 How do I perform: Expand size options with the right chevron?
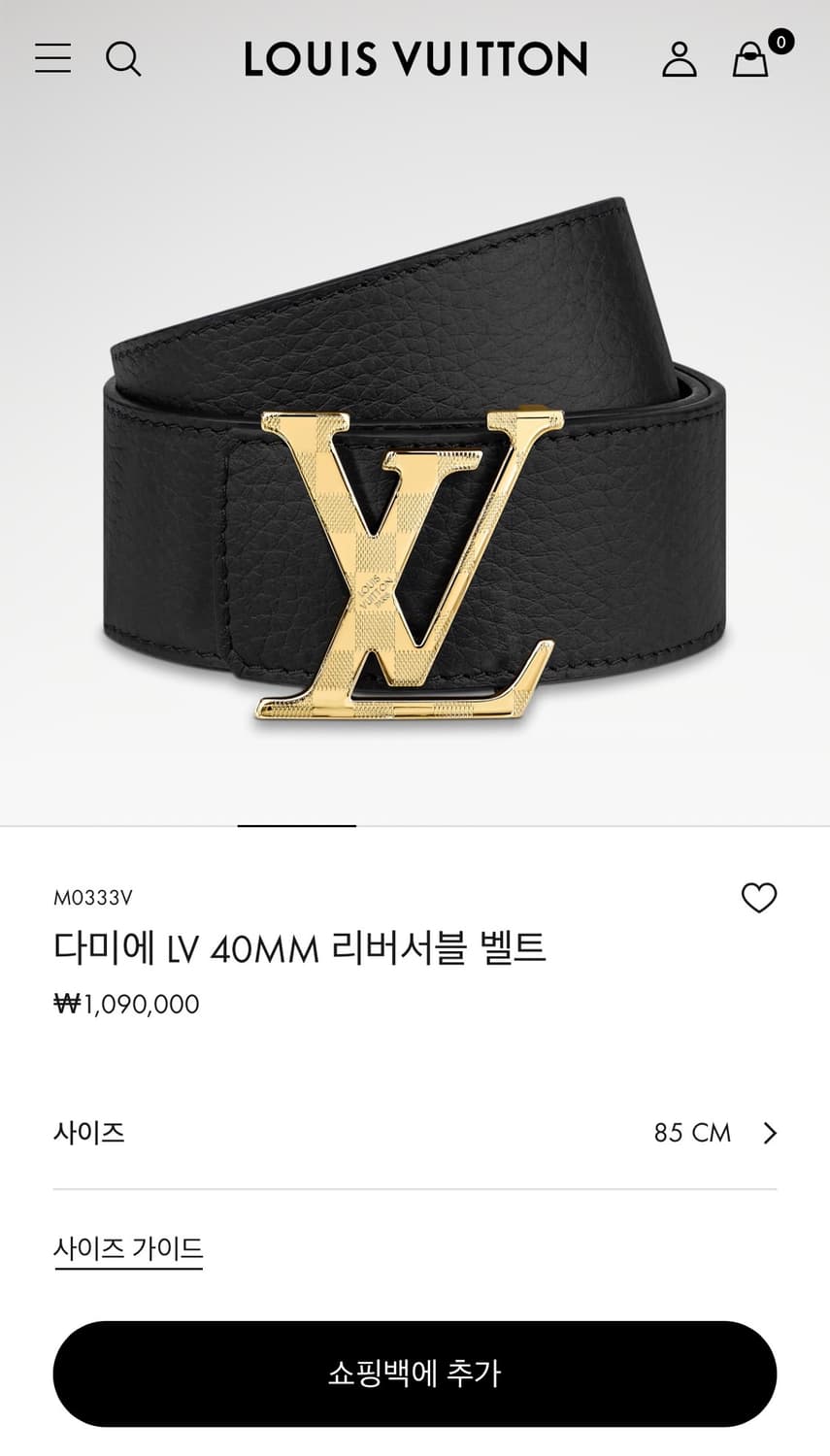click(770, 1133)
